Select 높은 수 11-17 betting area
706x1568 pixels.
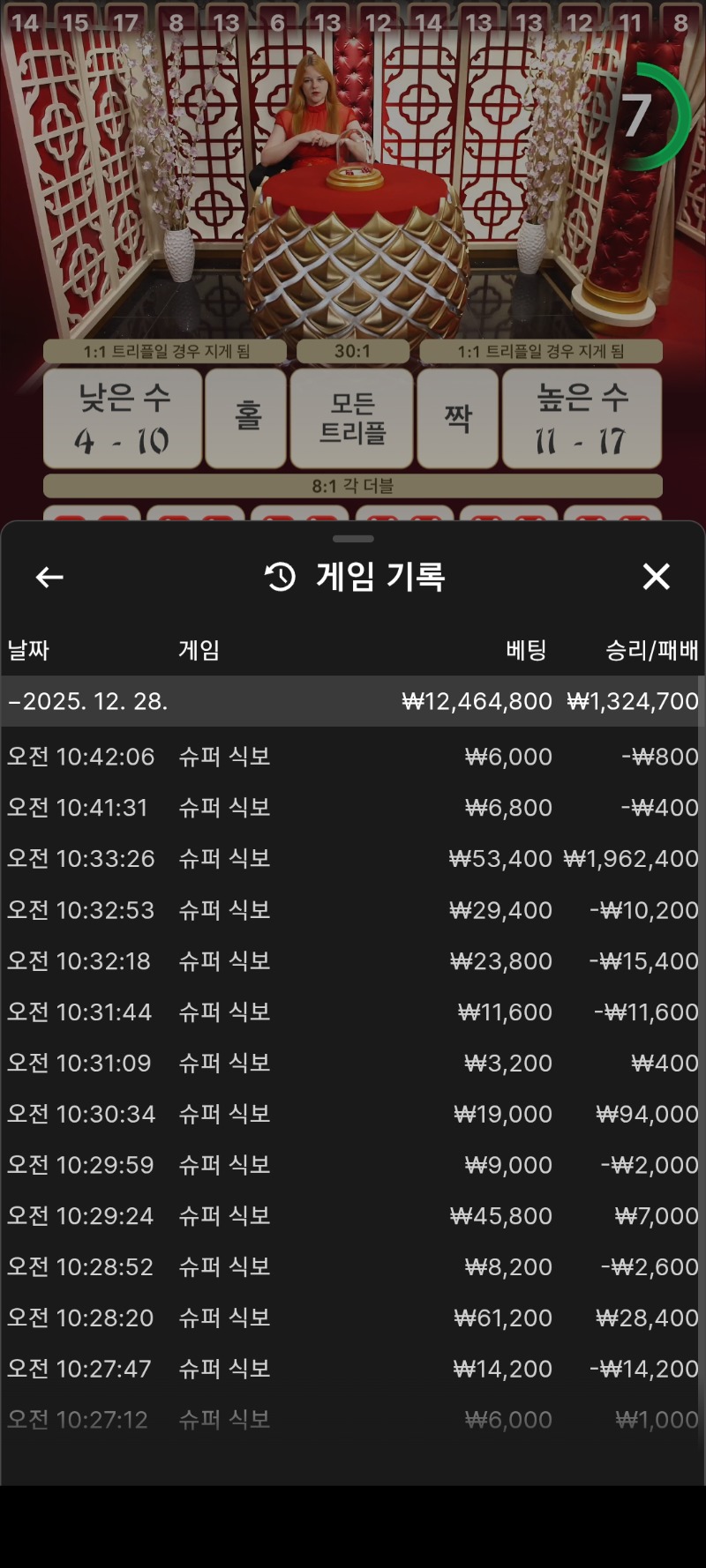point(582,418)
